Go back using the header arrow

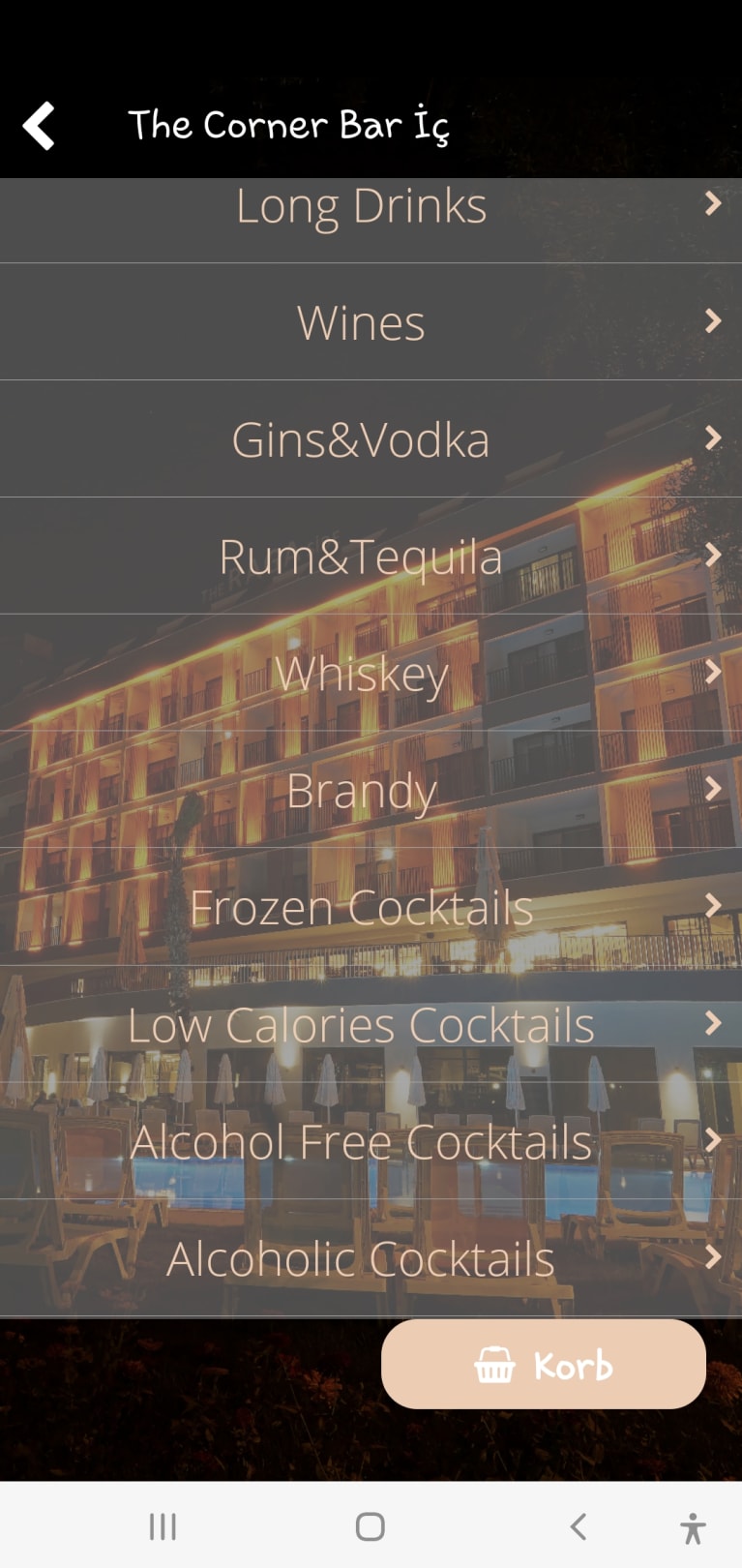(x=39, y=126)
